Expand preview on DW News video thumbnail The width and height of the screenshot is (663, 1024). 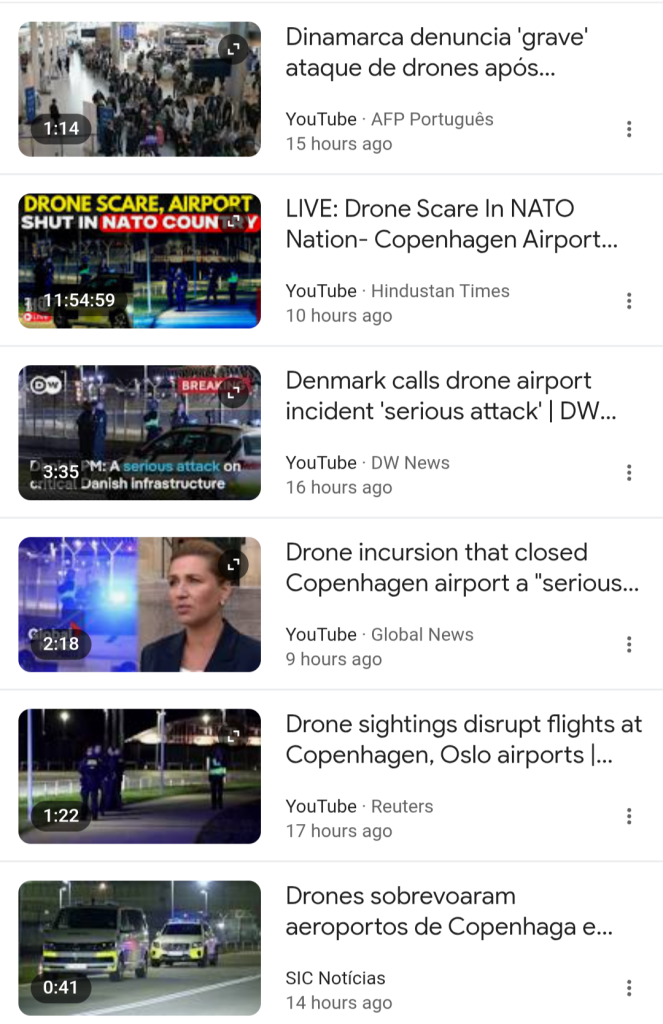[233, 393]
